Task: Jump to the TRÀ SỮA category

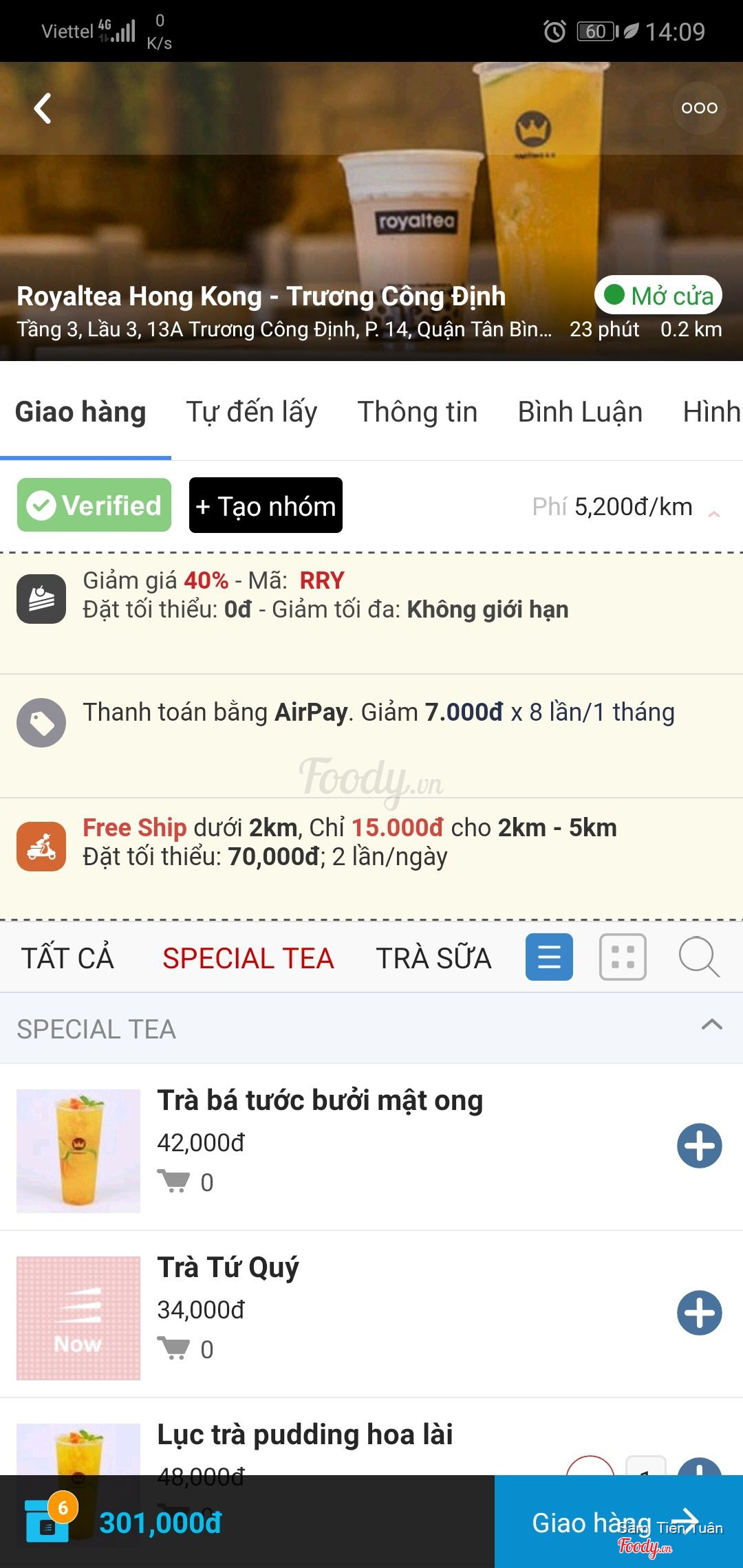Action: pyautogui.click(x=433, y=958)
